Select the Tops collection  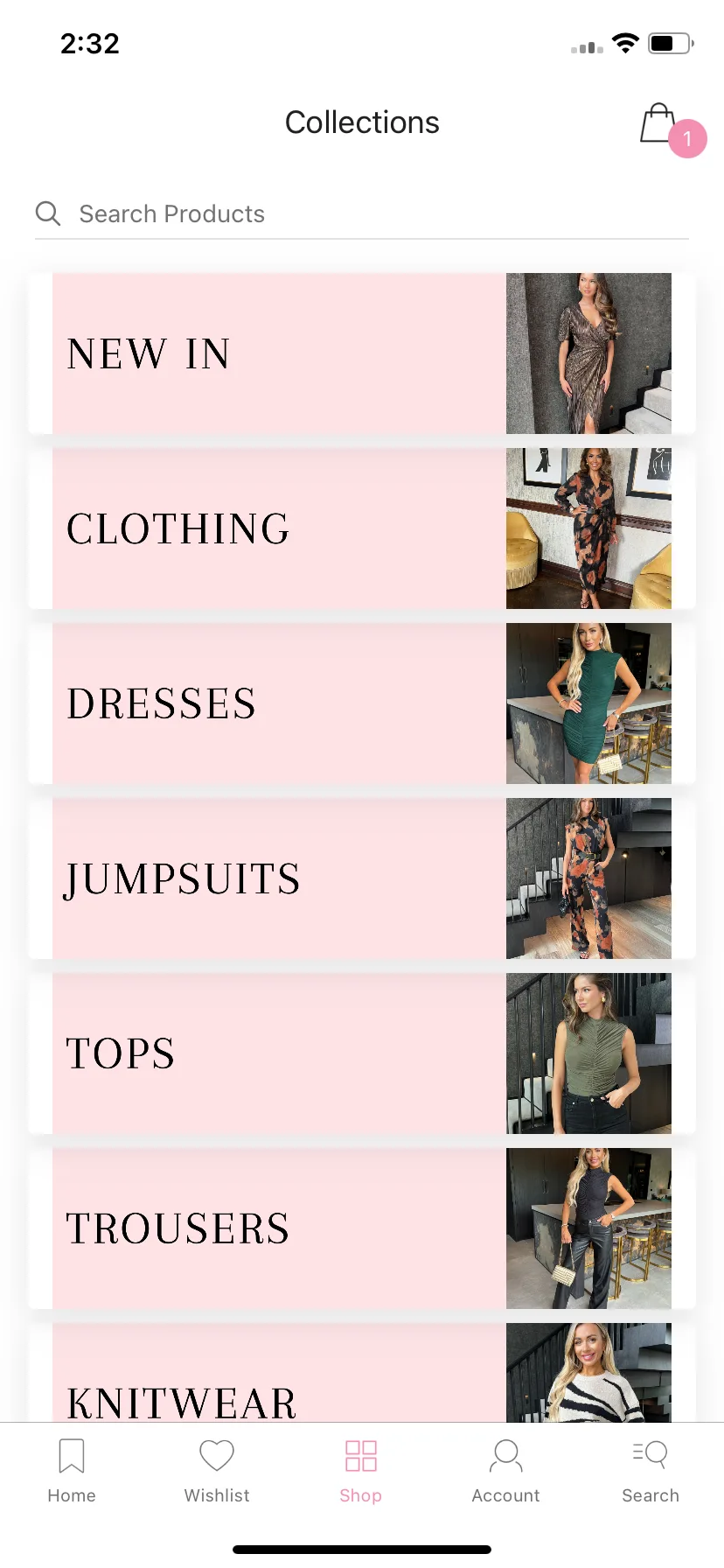click(x=362, y=1053)
